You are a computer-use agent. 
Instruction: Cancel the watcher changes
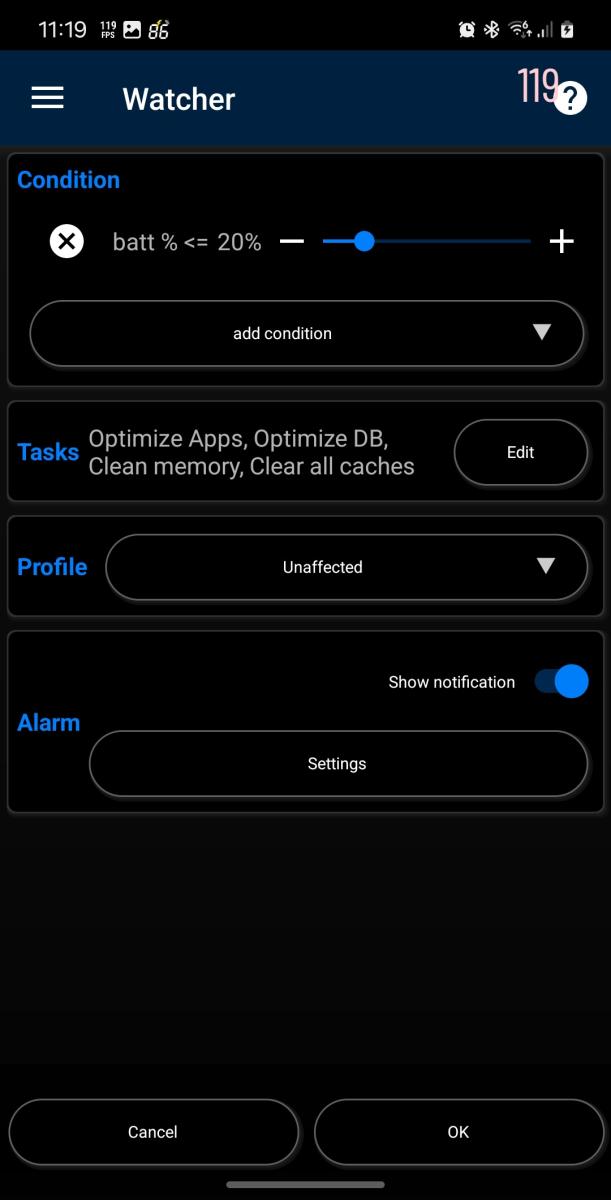(x=153, y=1132)
